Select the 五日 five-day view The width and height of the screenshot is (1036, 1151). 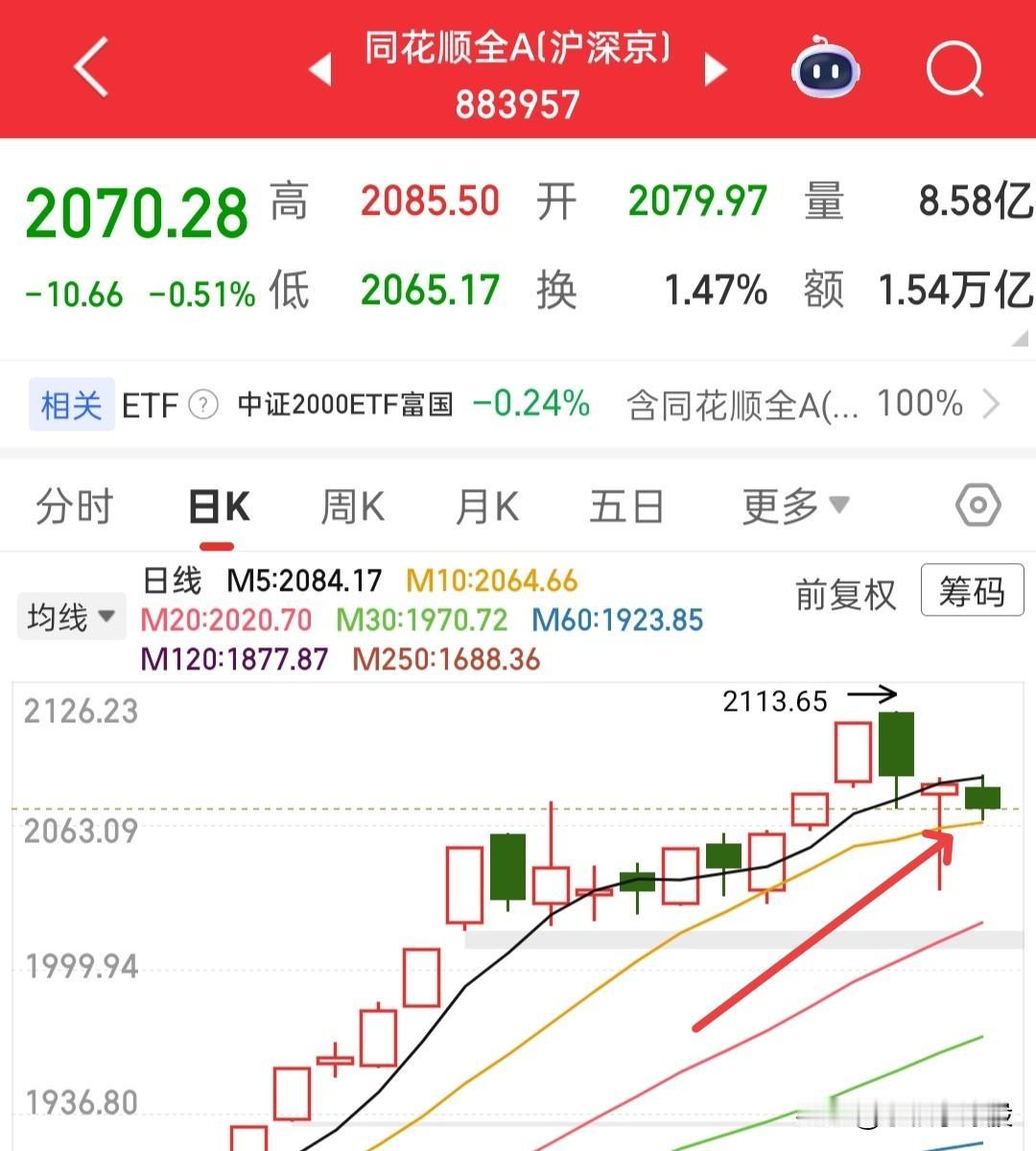click(x=626, y=506)
